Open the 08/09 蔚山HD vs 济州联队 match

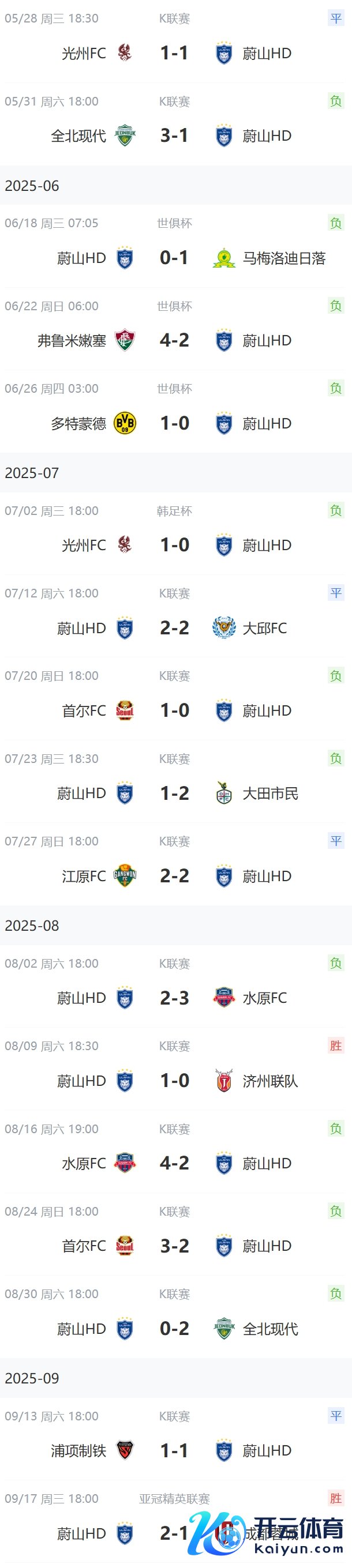pos(174,1081)
